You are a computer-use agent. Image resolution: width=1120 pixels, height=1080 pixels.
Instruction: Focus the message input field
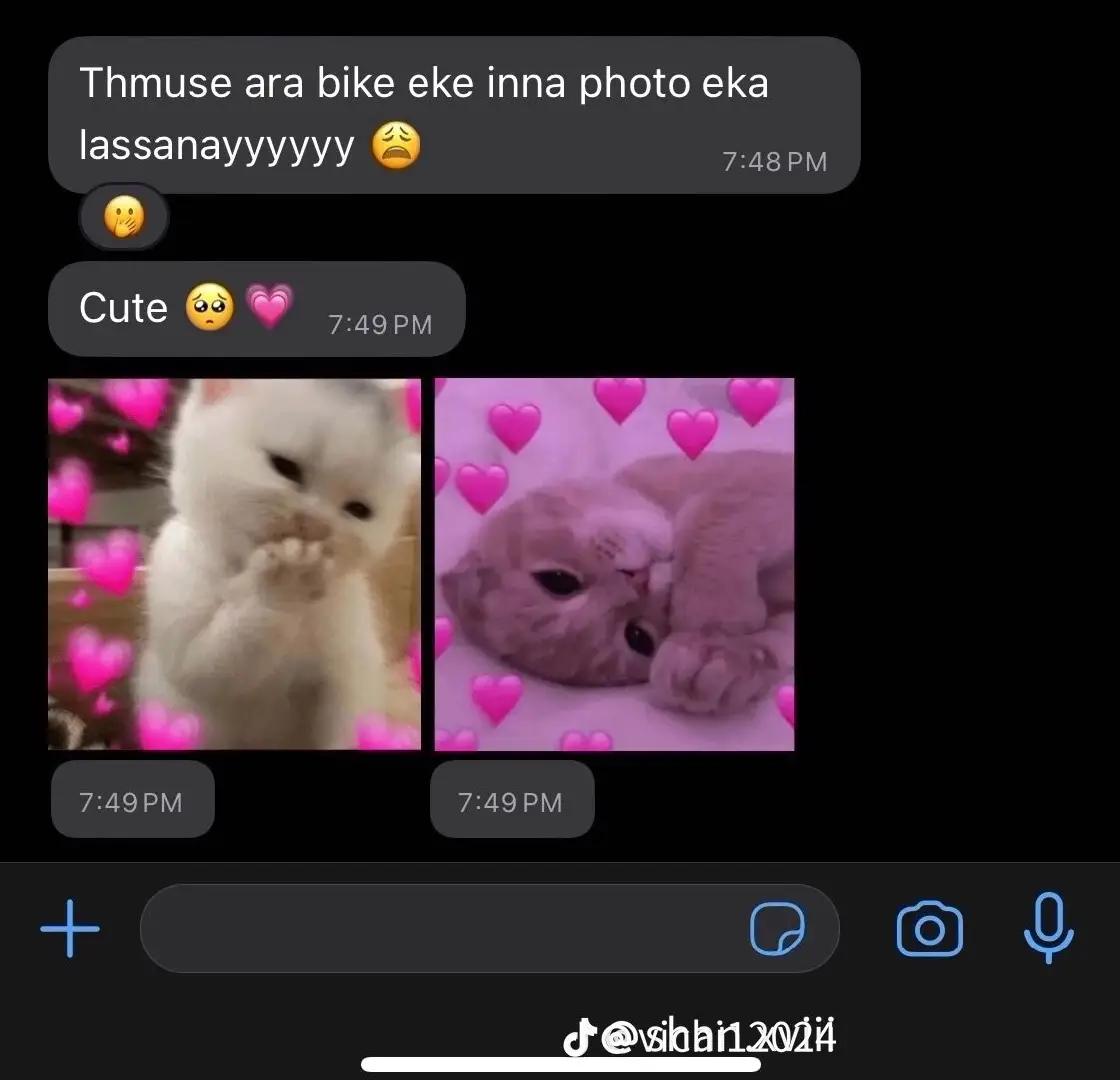(x=440, y=928)
